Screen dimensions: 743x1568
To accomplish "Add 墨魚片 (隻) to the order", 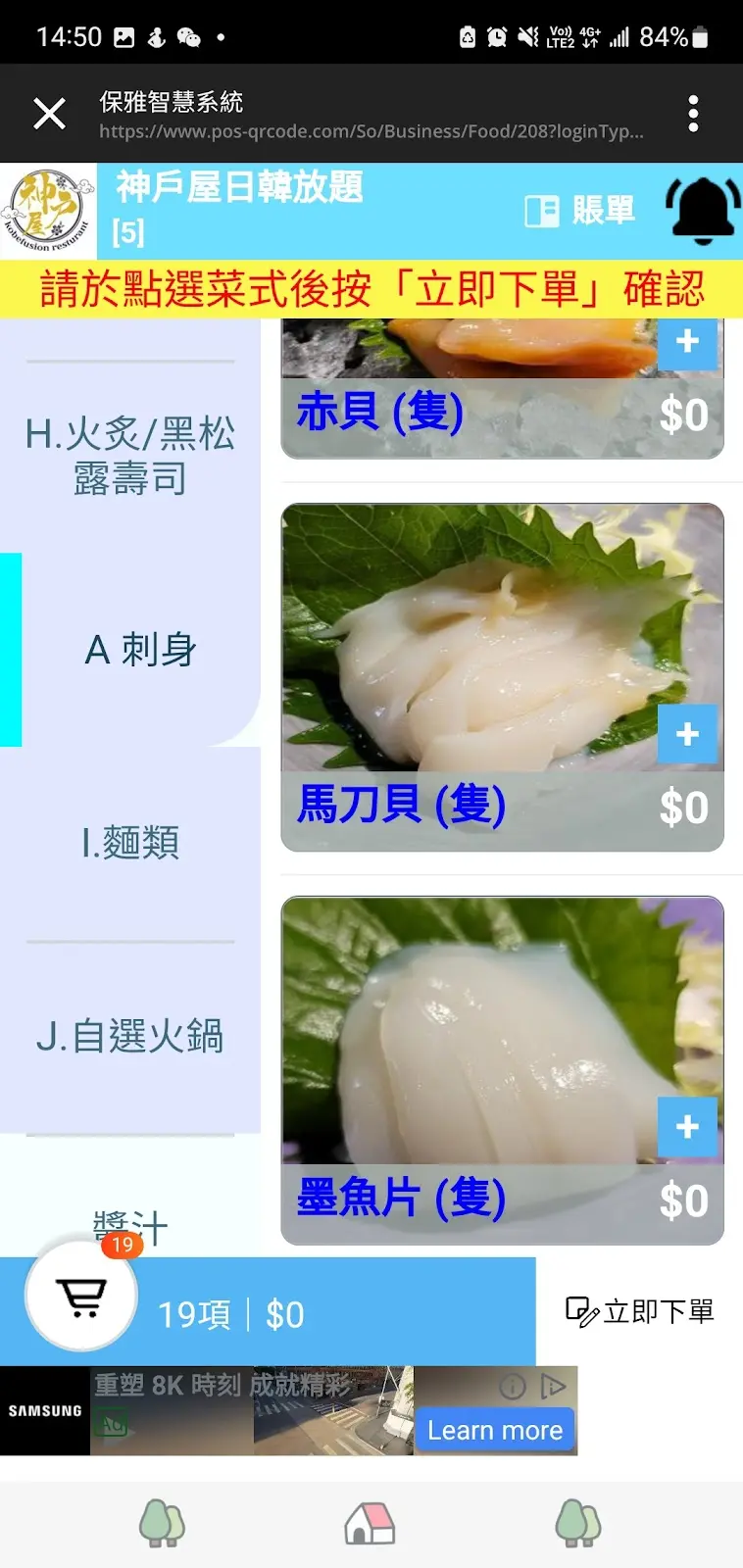I will [687, 1127].
